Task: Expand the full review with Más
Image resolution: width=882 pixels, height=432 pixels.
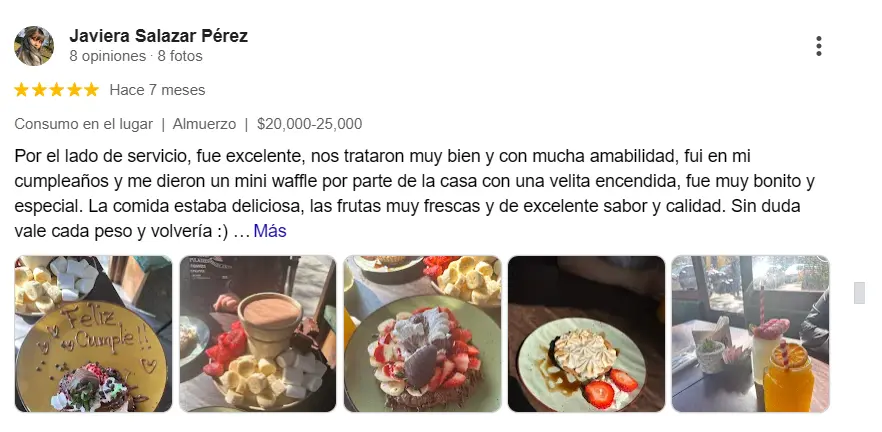Action: point(270,231)
